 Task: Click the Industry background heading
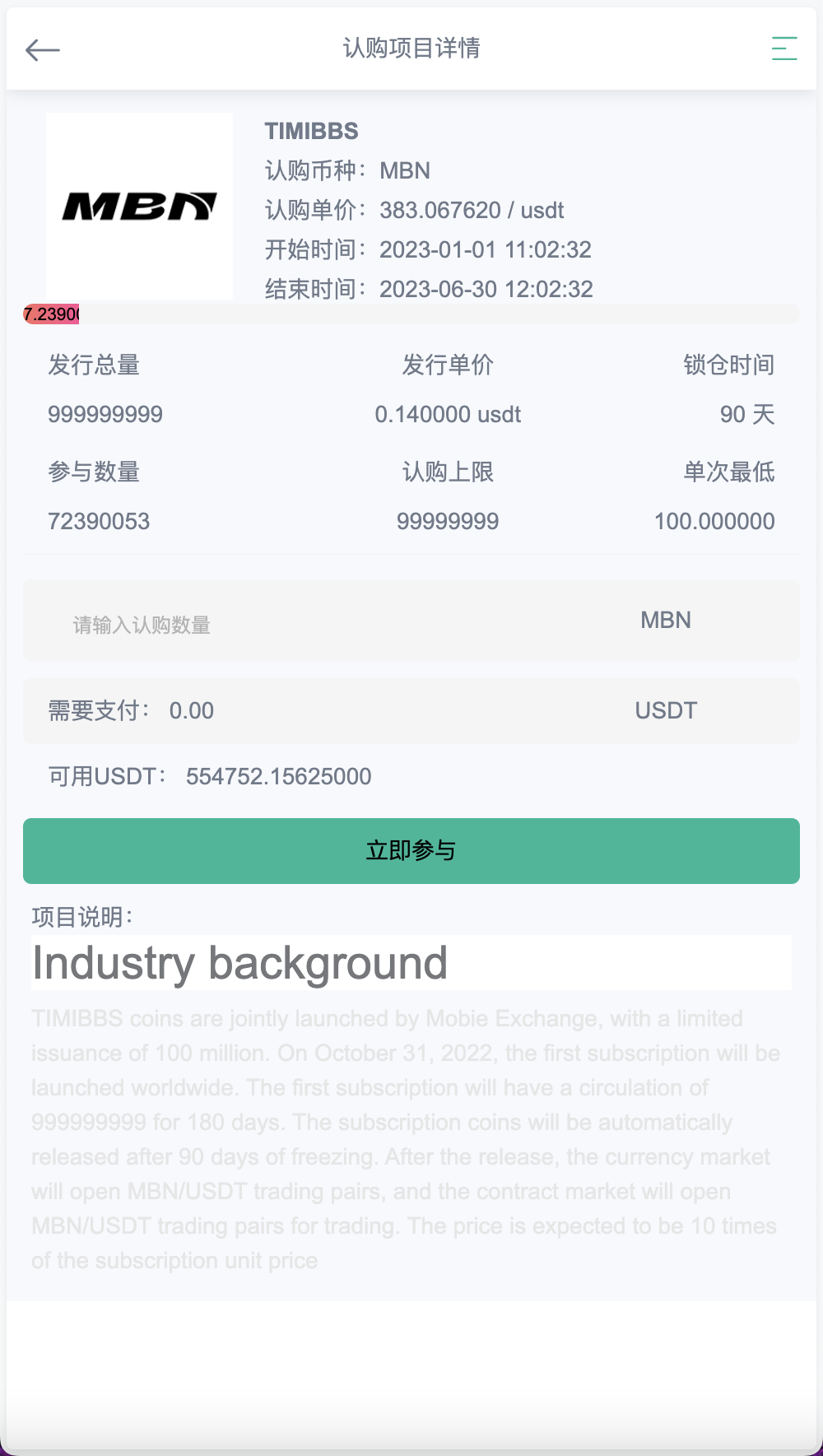239,962
